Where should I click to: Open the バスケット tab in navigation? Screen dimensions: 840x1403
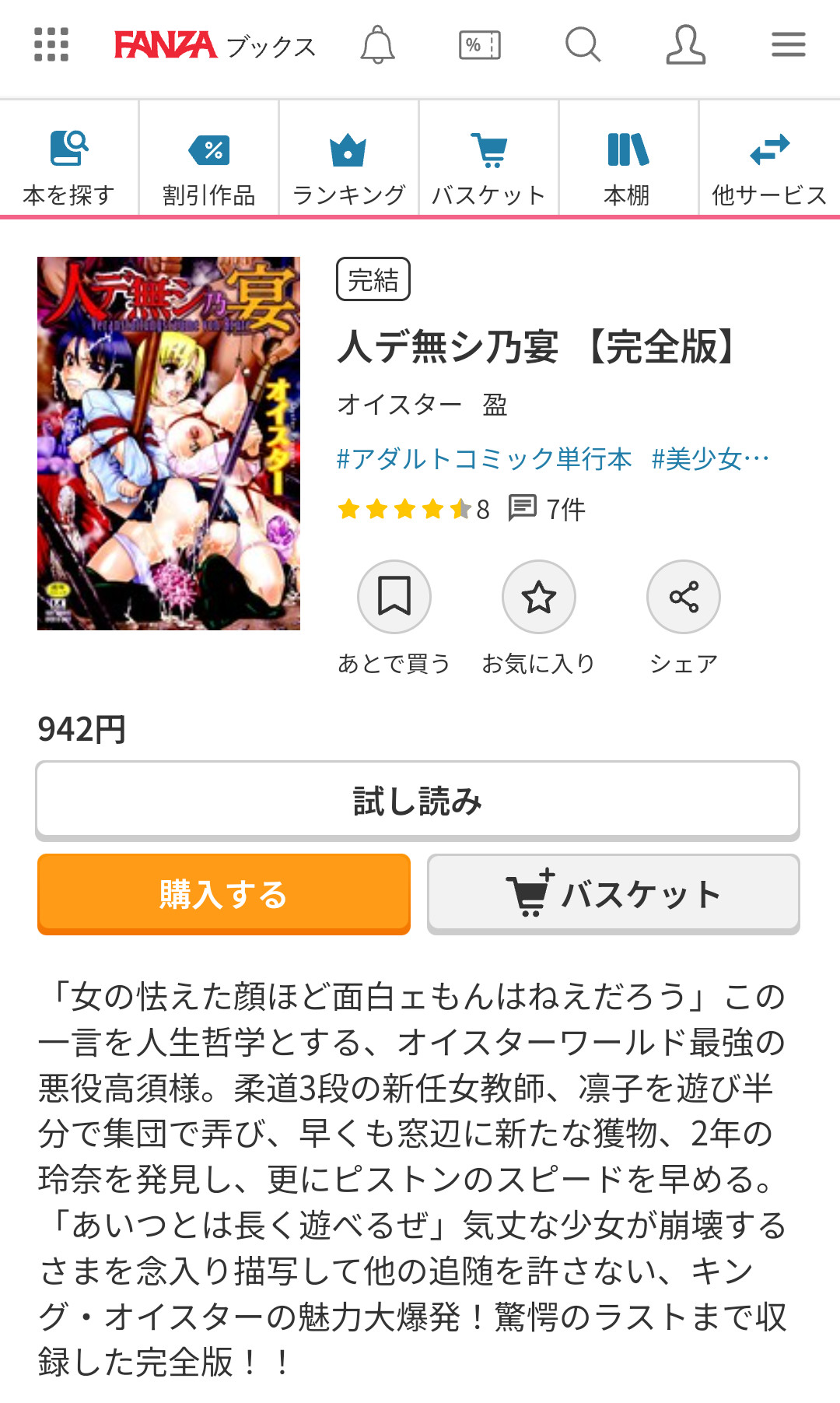488,169
